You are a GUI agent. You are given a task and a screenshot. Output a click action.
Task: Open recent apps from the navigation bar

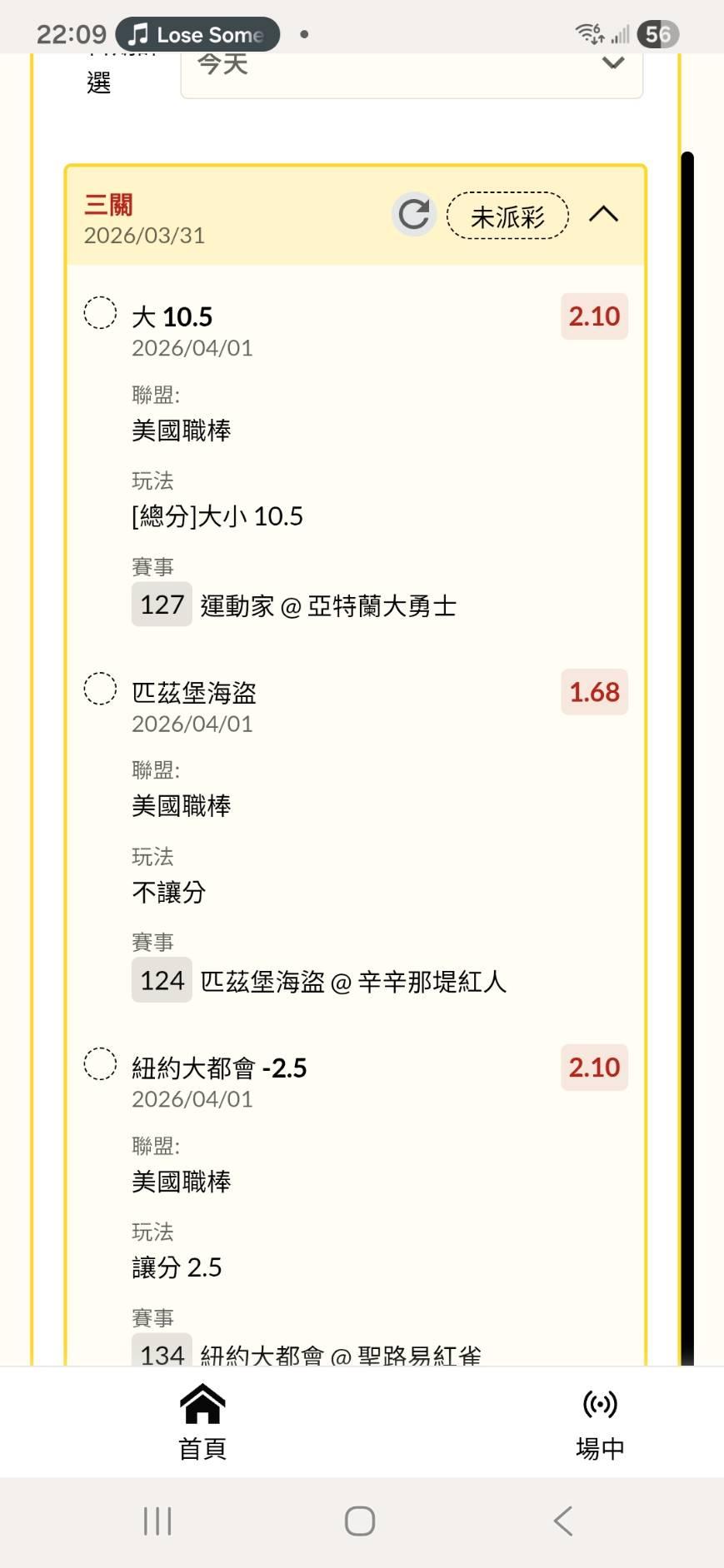(157, 1521)
